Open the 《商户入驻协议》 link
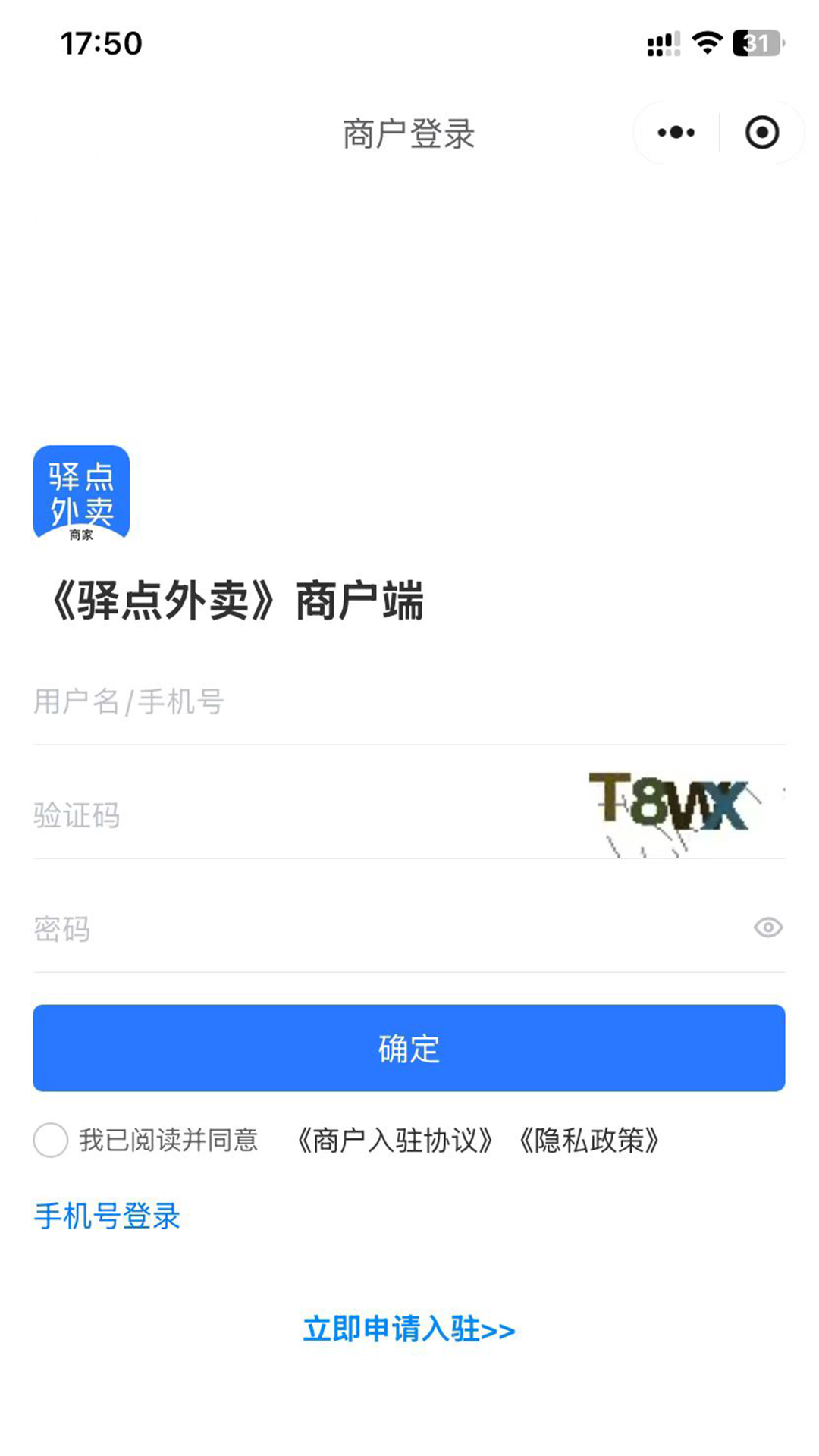Viewport: 819px width, 1456px height. 394,1140
